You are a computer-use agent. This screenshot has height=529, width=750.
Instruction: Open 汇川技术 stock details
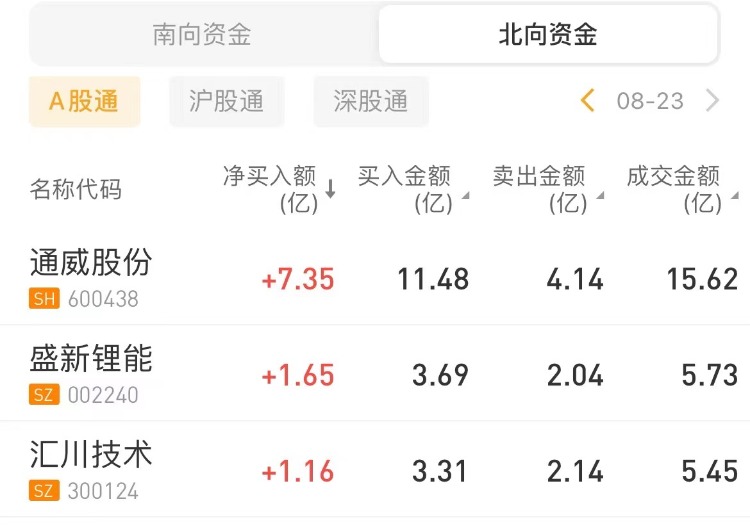[91, 469]
